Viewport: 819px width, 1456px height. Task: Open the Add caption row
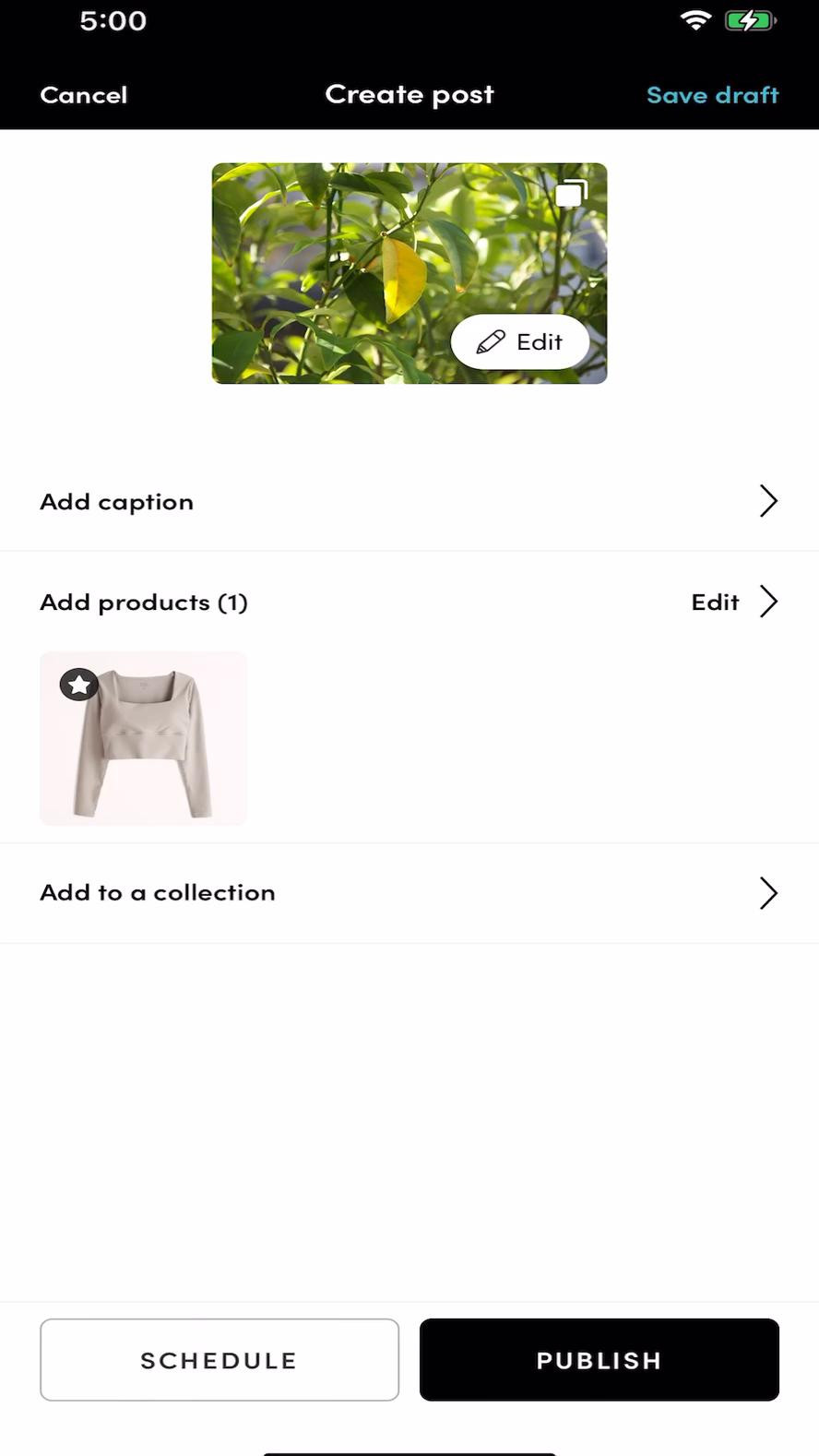pos(409,501)
